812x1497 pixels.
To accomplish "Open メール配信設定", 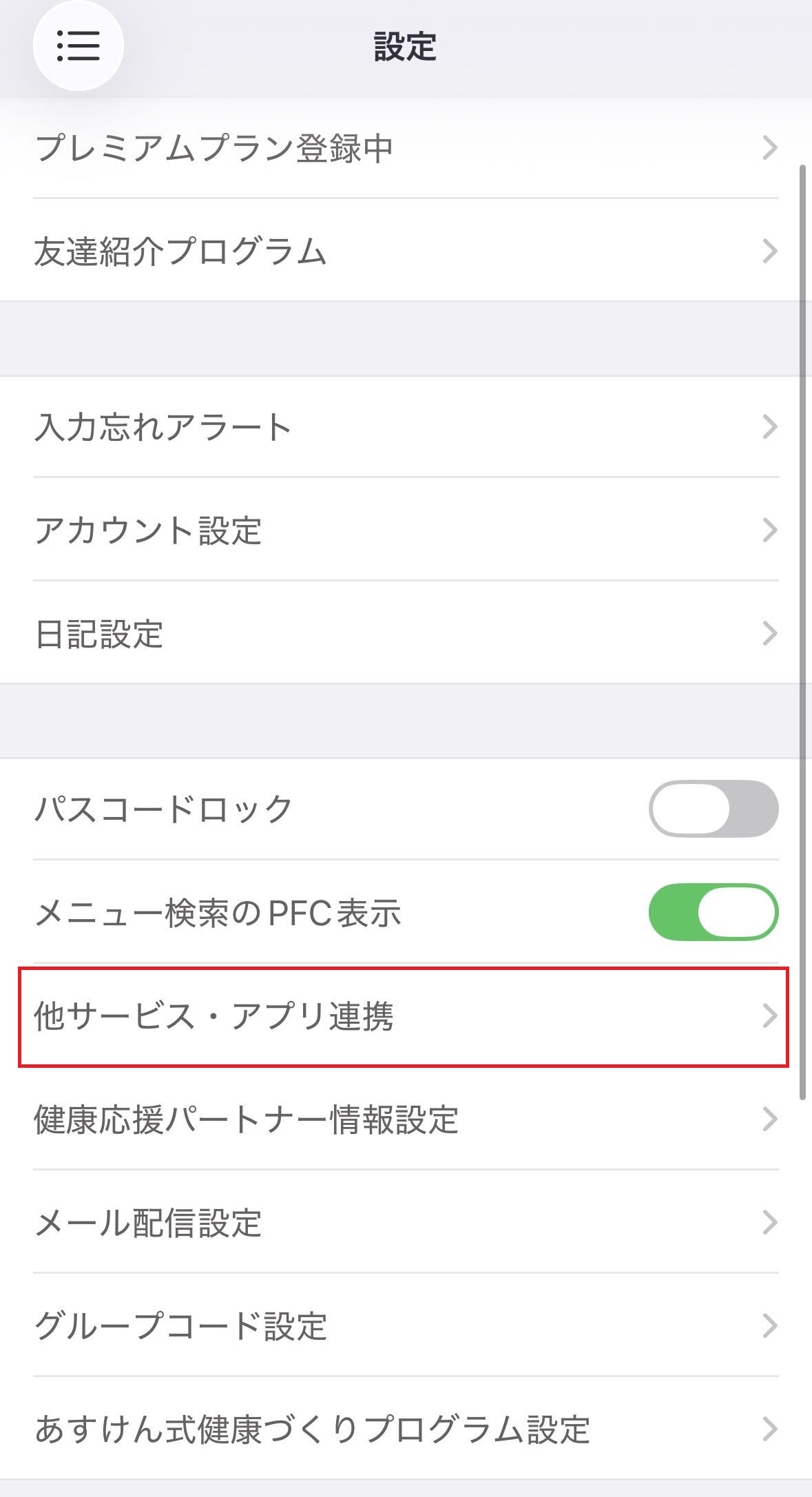I will (x=406, y=1222).
